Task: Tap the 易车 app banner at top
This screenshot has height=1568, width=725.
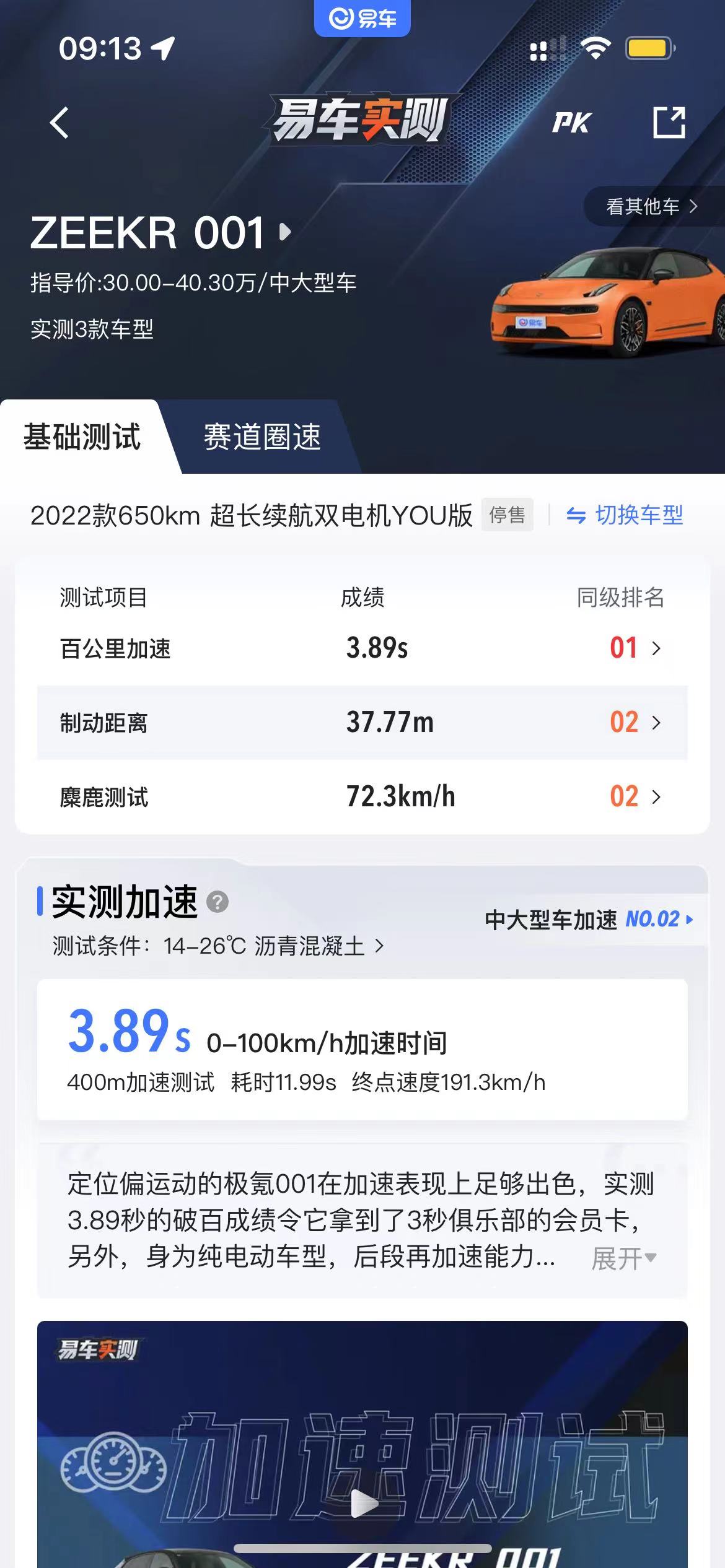Action: (x=362, y=19)
